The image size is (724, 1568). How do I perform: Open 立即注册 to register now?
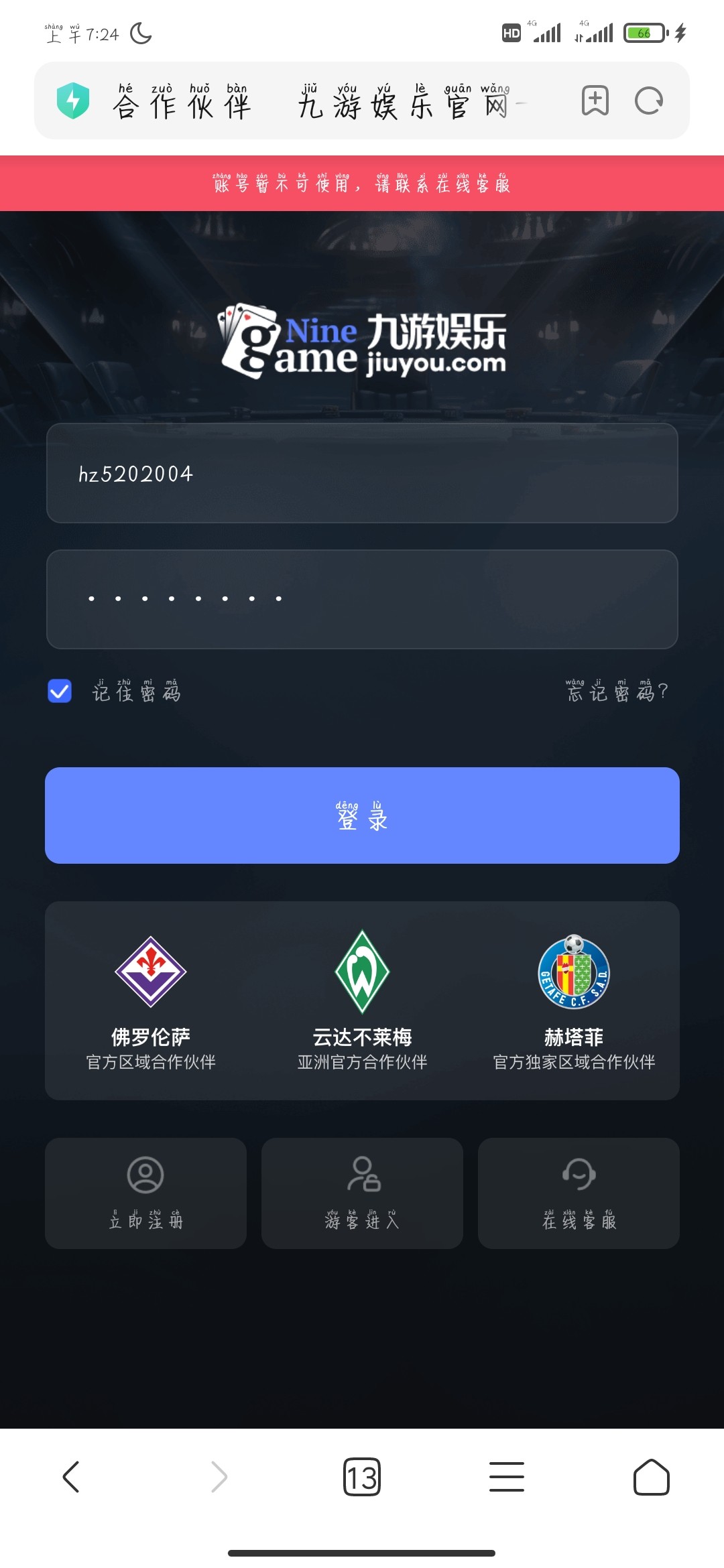click(145, 1193)
